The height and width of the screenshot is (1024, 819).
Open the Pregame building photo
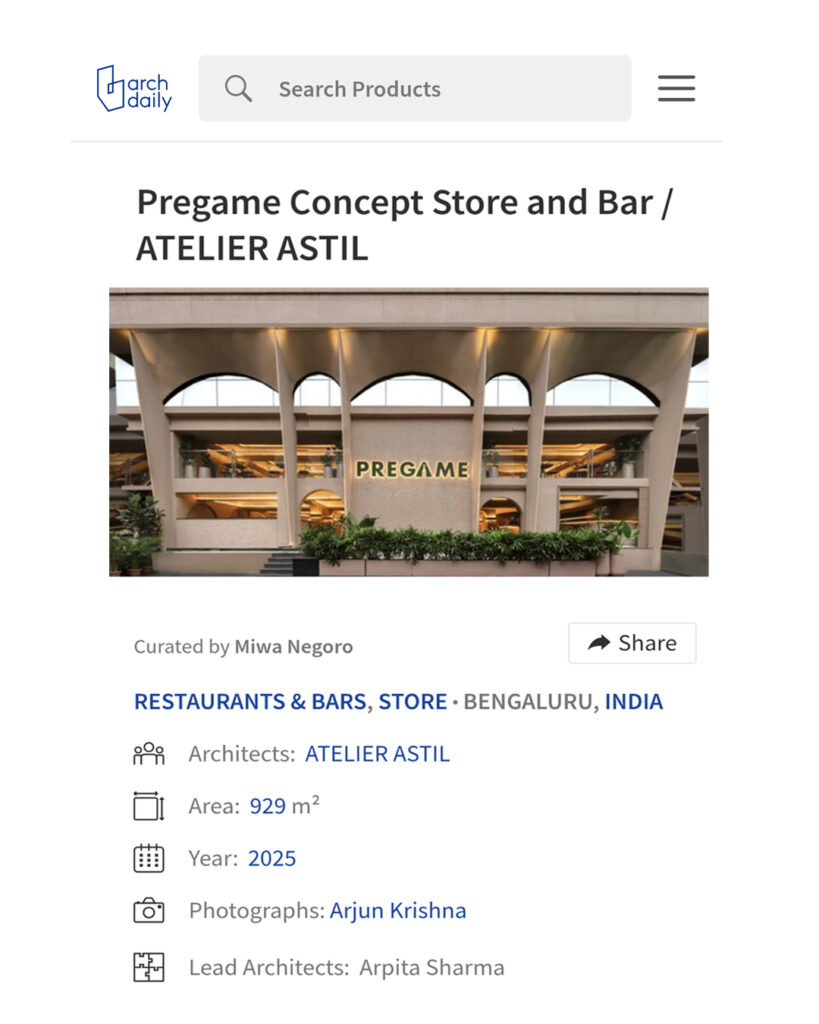(x=408, y=432)
